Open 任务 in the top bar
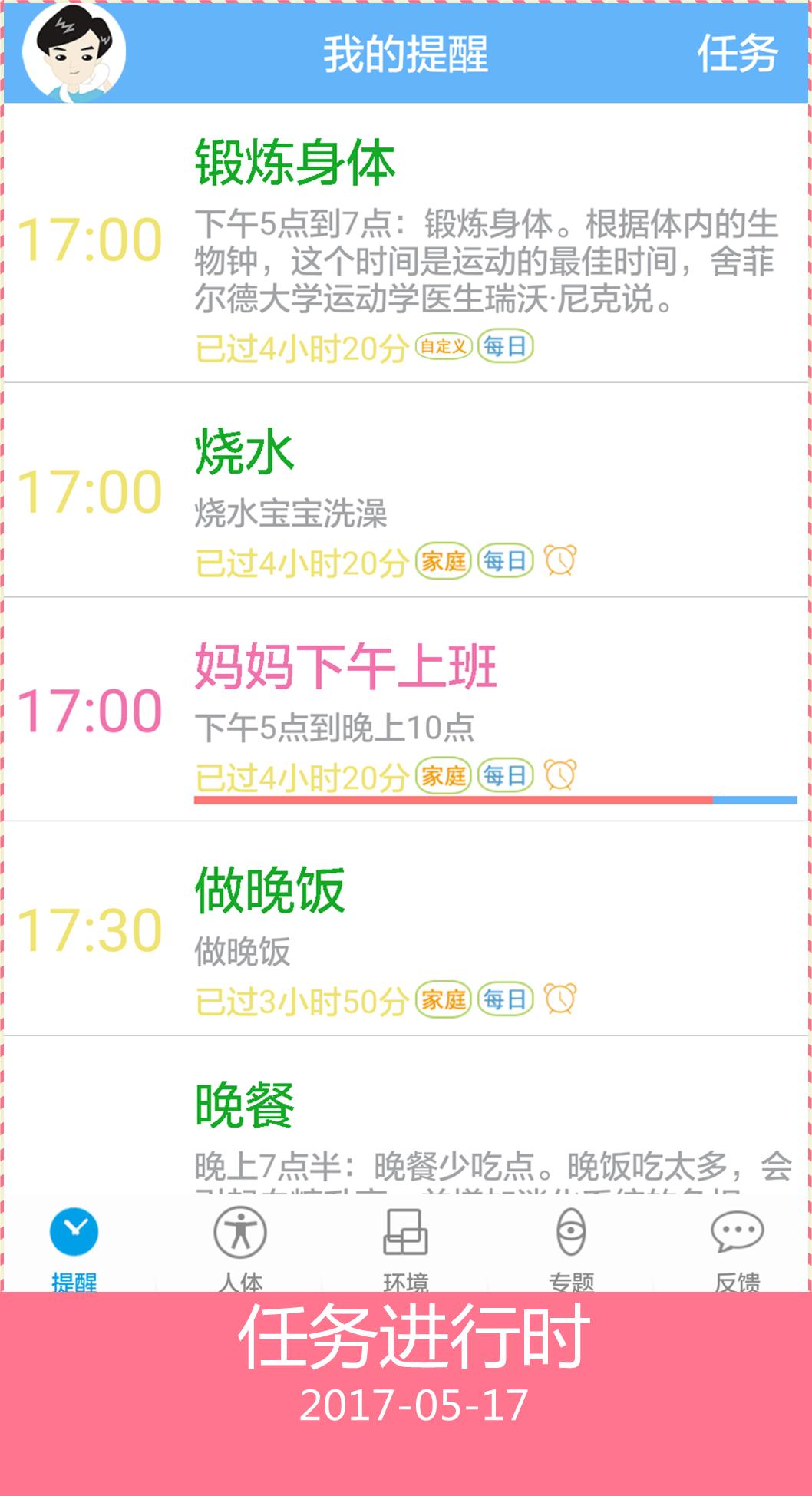The image size is (812, 1496). tap(737, 54)
